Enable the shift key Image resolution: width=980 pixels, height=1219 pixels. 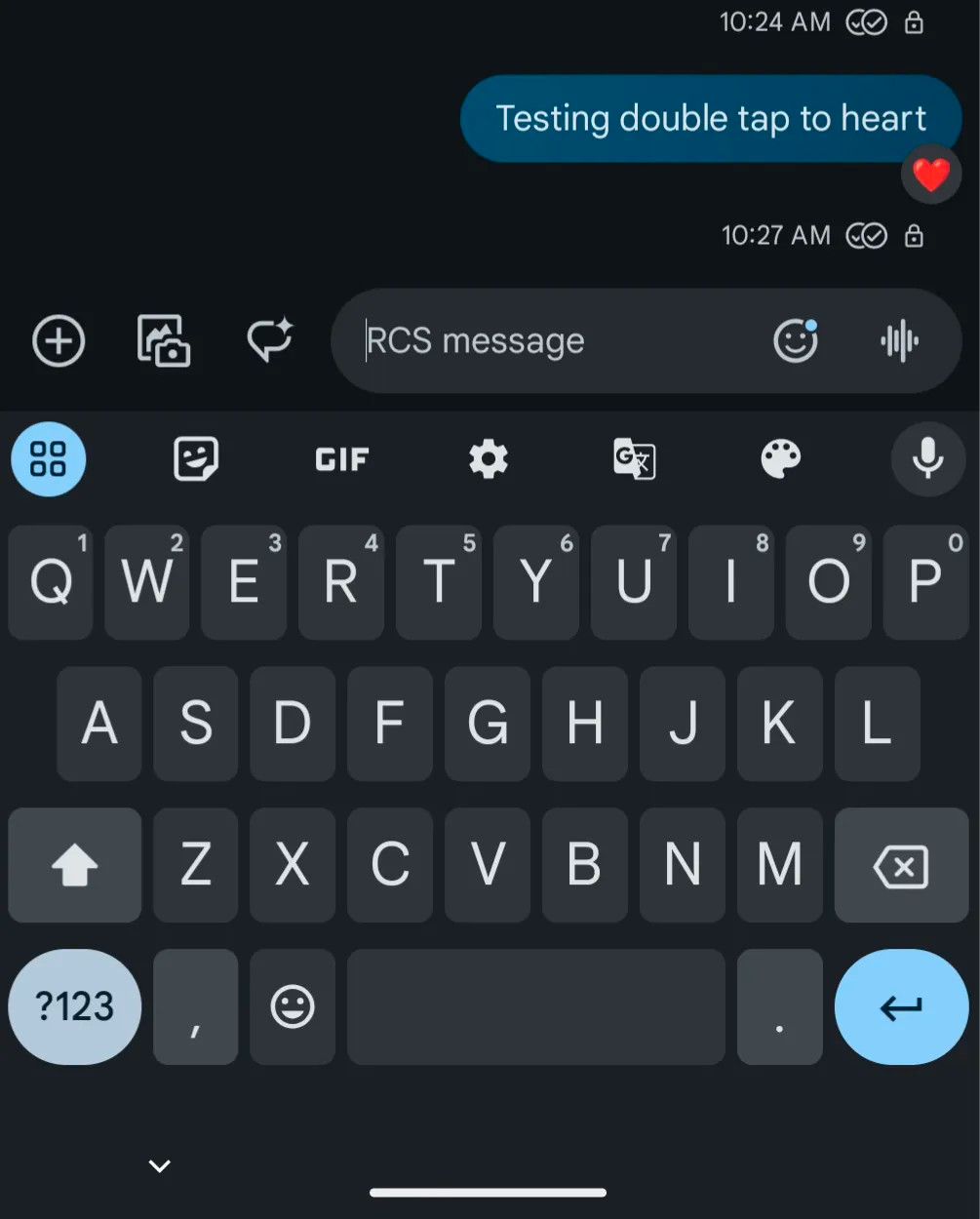tap(75, 866)
